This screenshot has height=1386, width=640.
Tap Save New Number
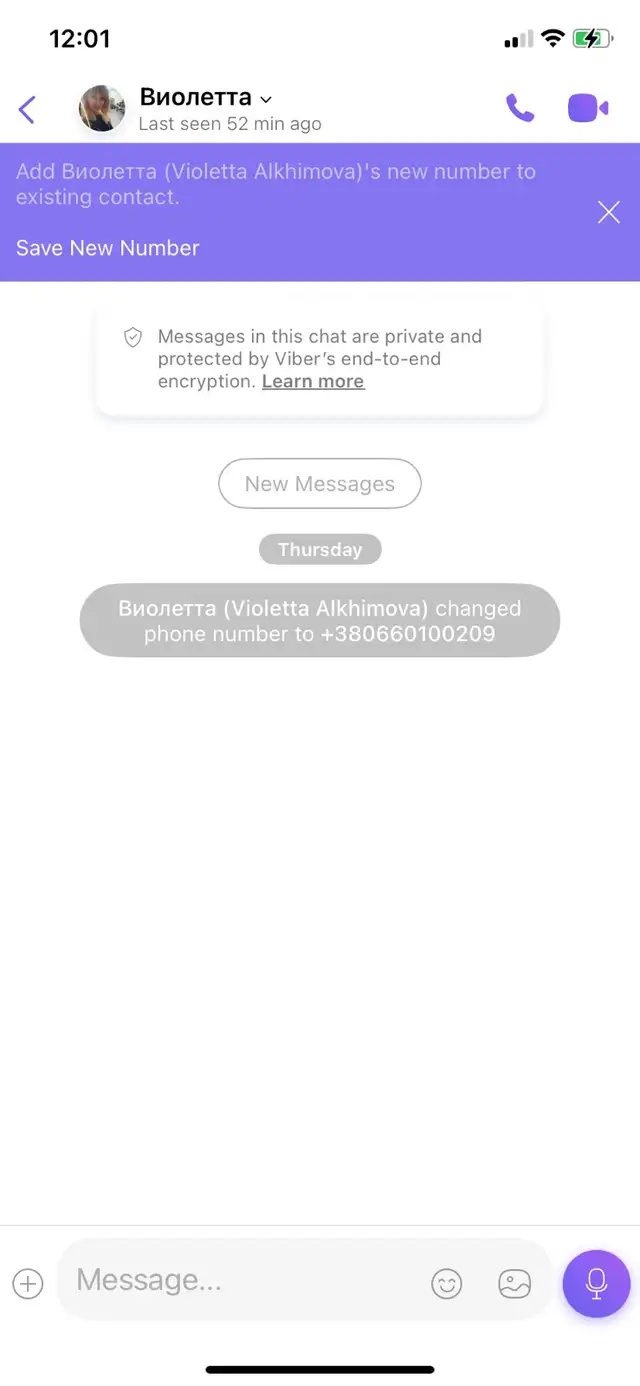(108, 248)
